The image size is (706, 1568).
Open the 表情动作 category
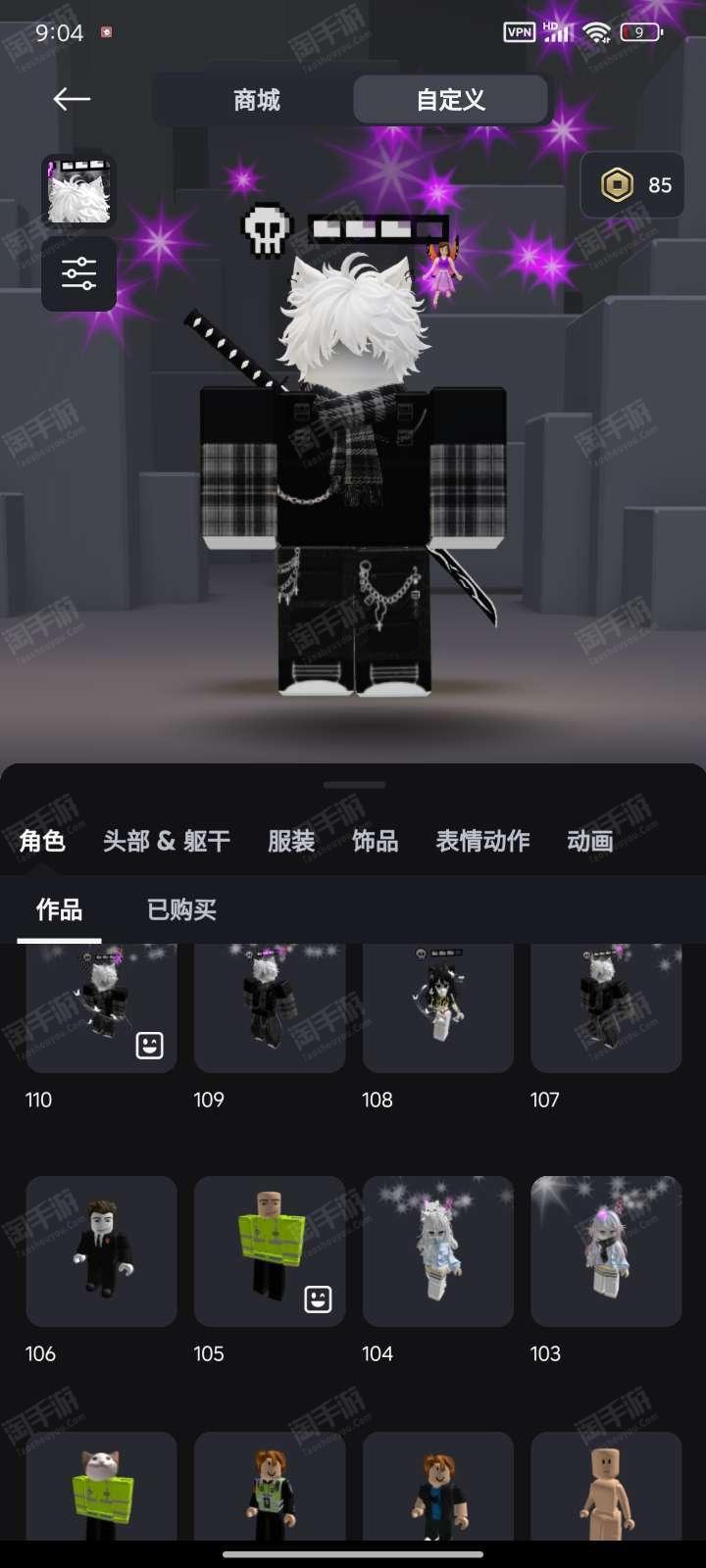482,841
